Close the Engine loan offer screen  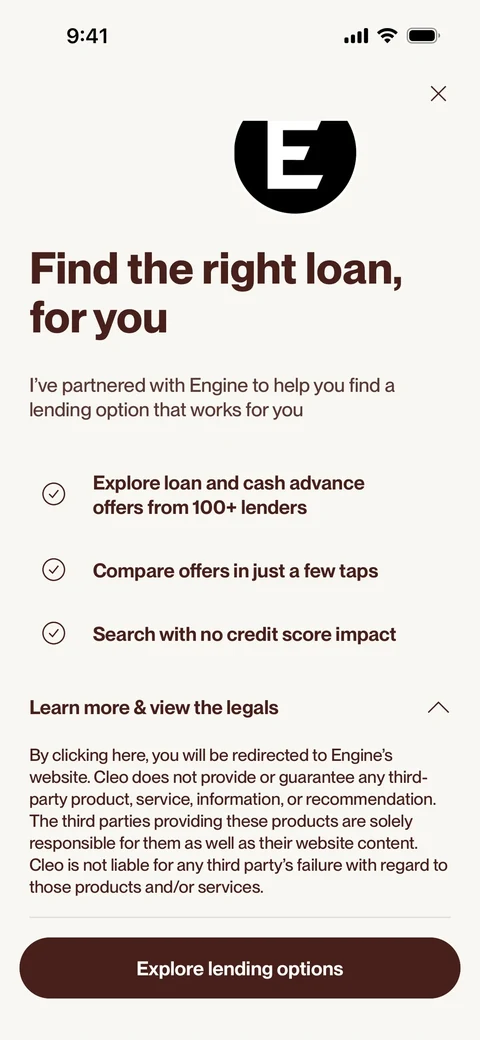click(x=438, y=94)
